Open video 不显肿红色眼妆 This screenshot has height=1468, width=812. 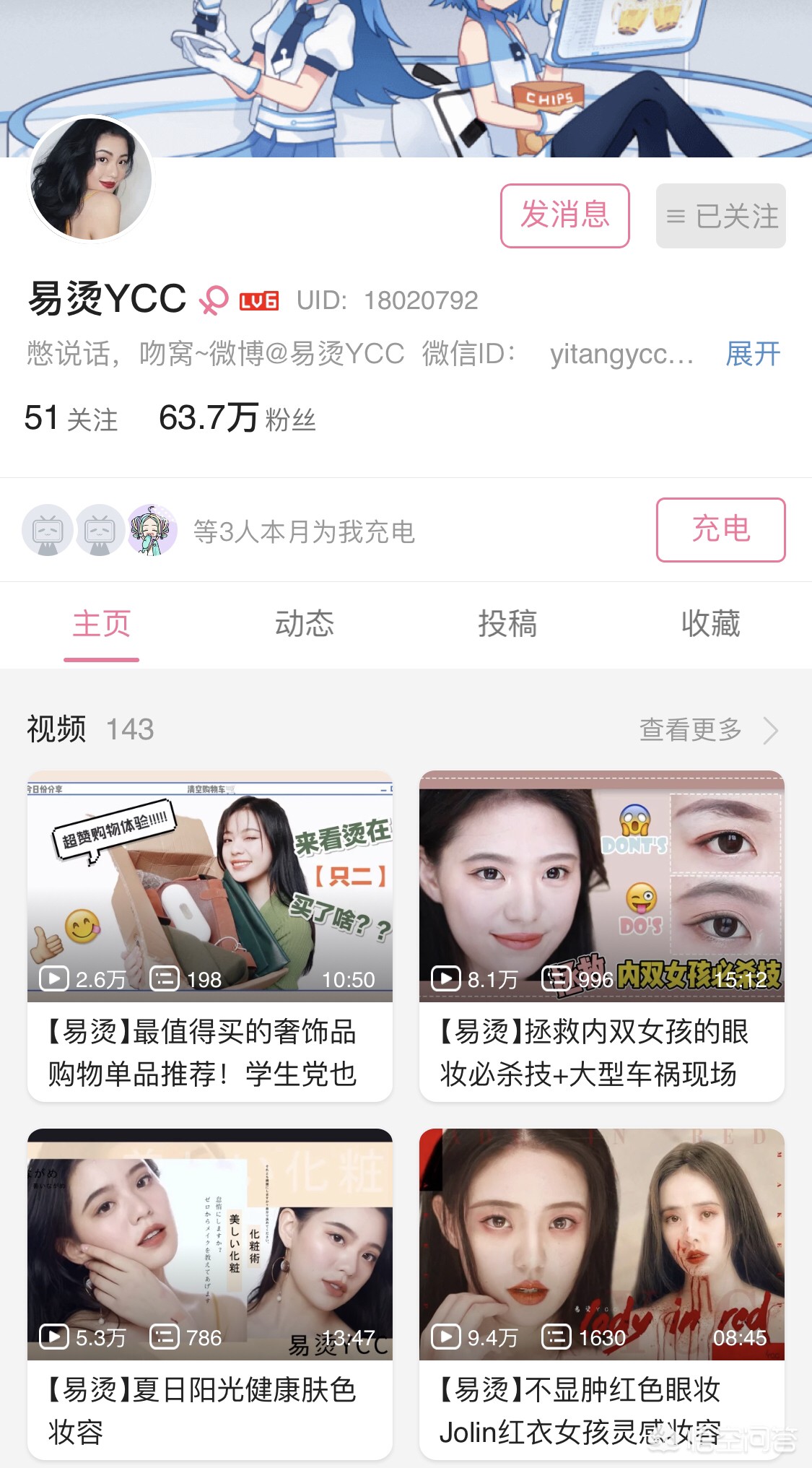(x=601, y=1293)
